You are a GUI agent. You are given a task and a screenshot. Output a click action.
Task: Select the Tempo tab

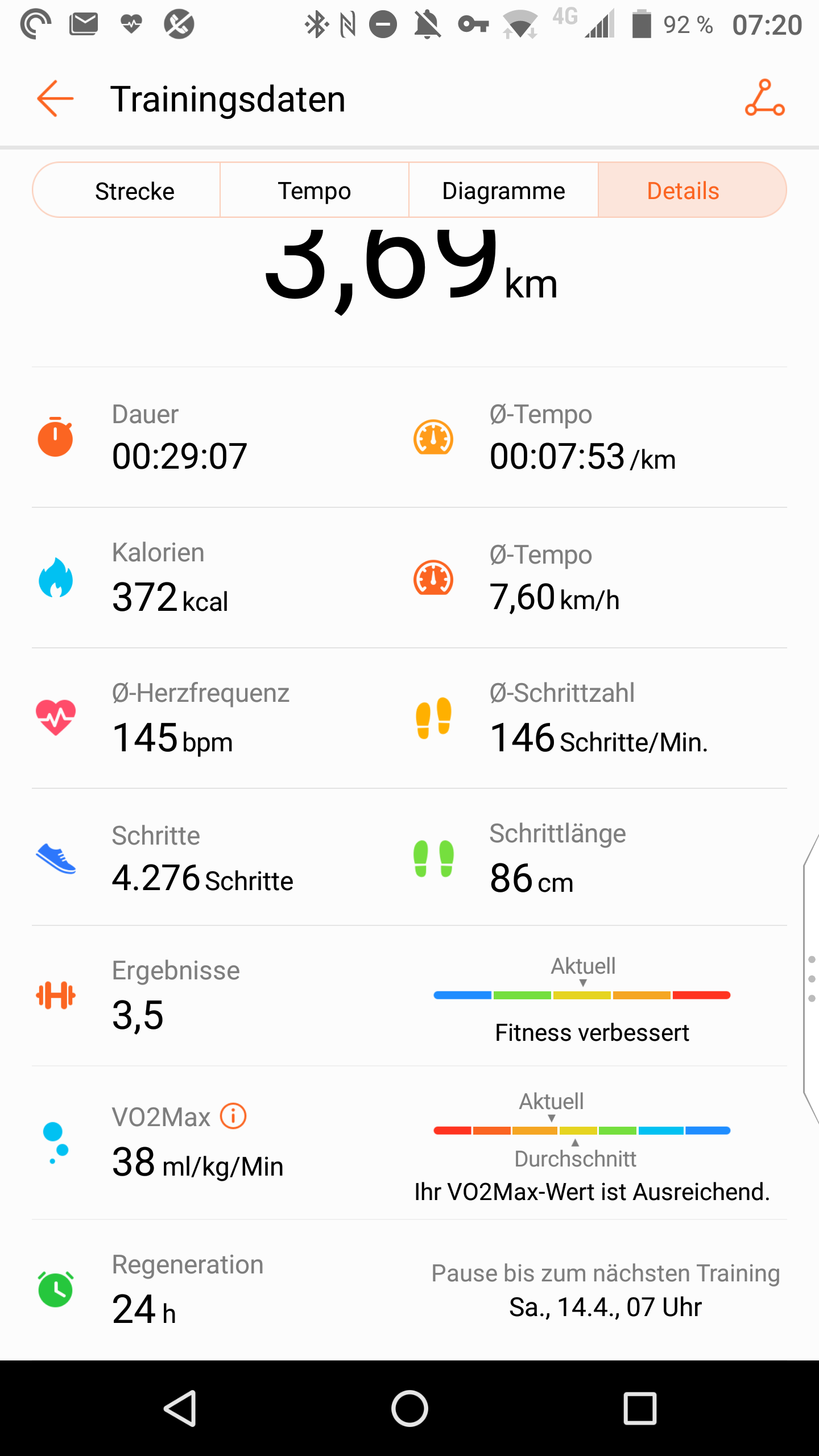point(315,191)
